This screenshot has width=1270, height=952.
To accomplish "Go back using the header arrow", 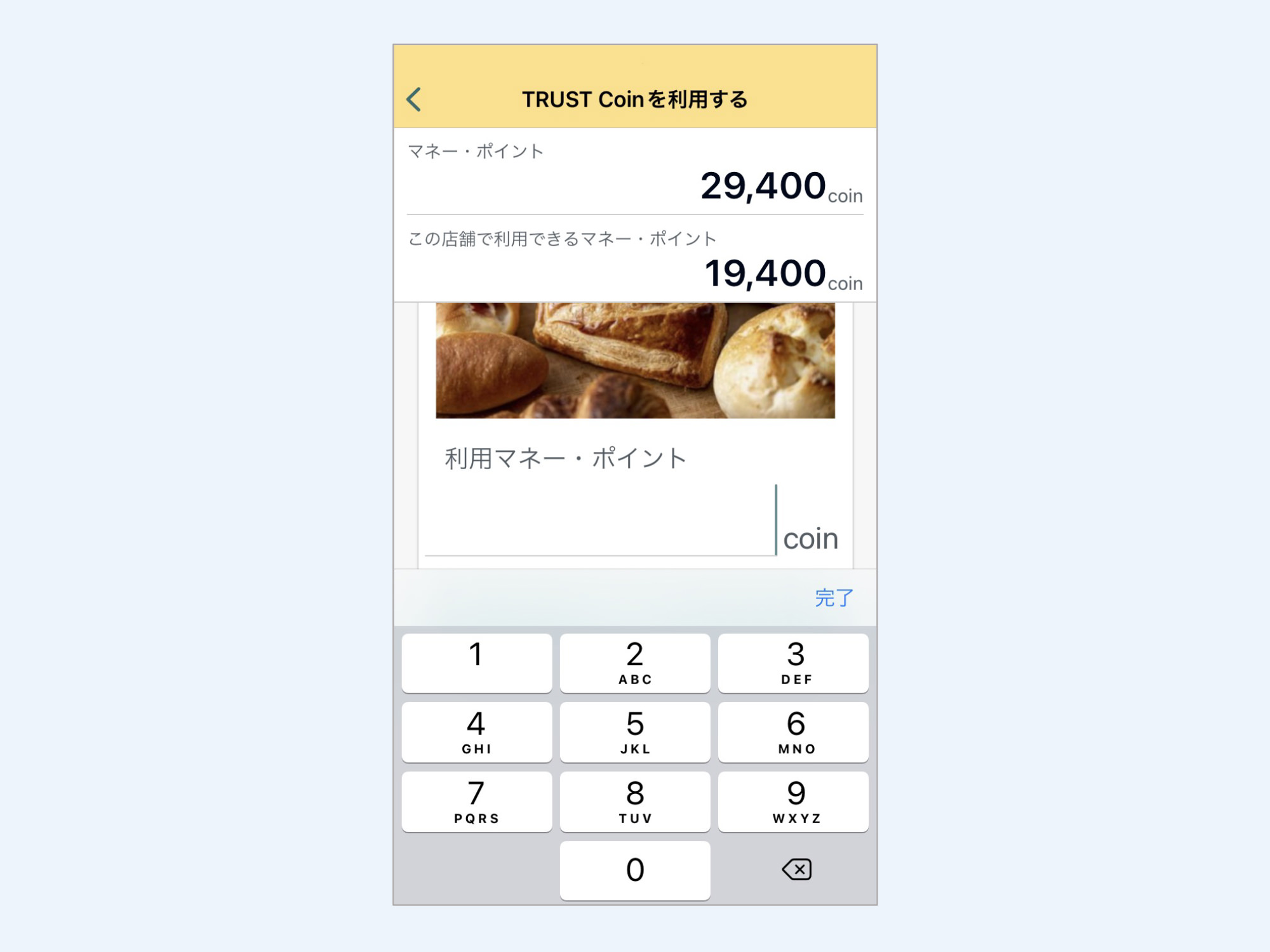I will point(414,100).
